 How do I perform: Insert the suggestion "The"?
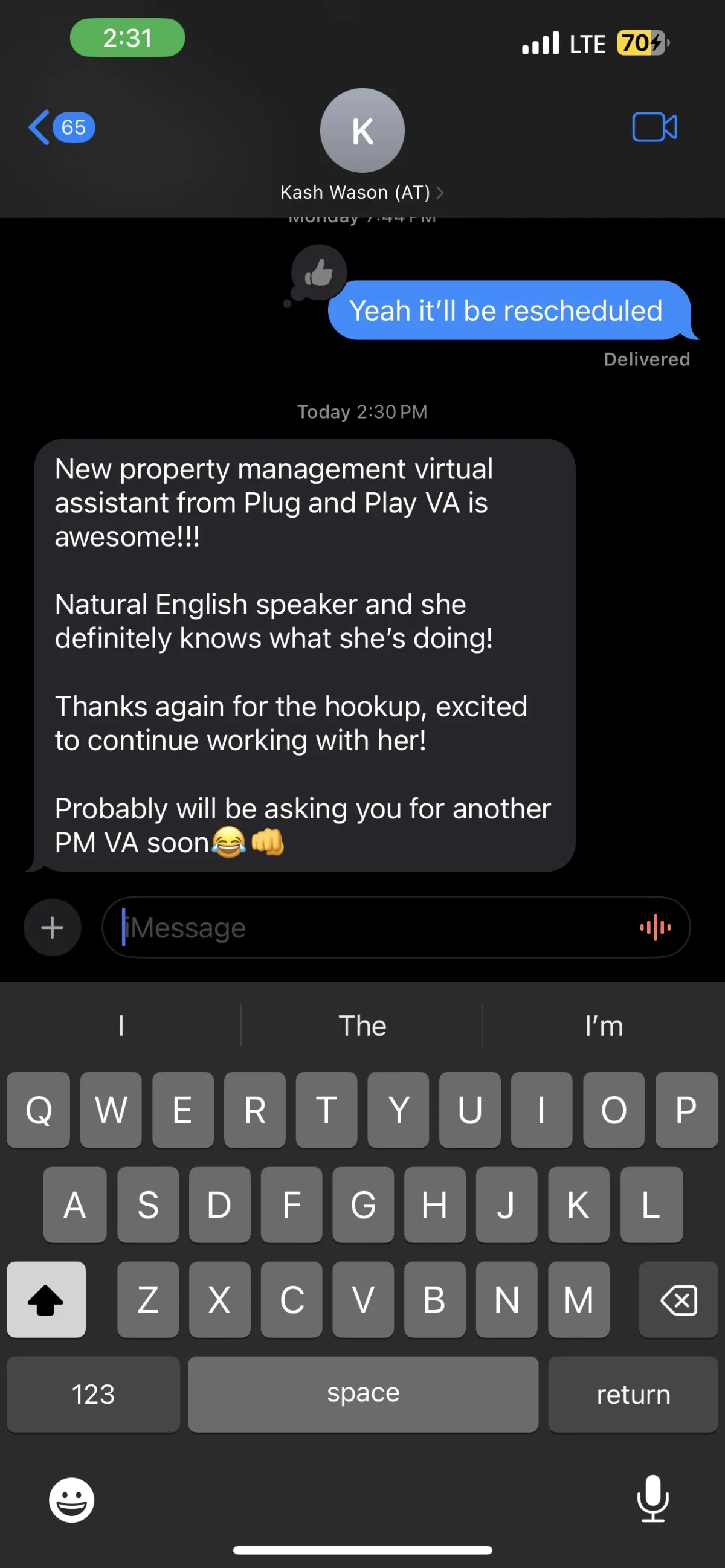coord(362,1026)
